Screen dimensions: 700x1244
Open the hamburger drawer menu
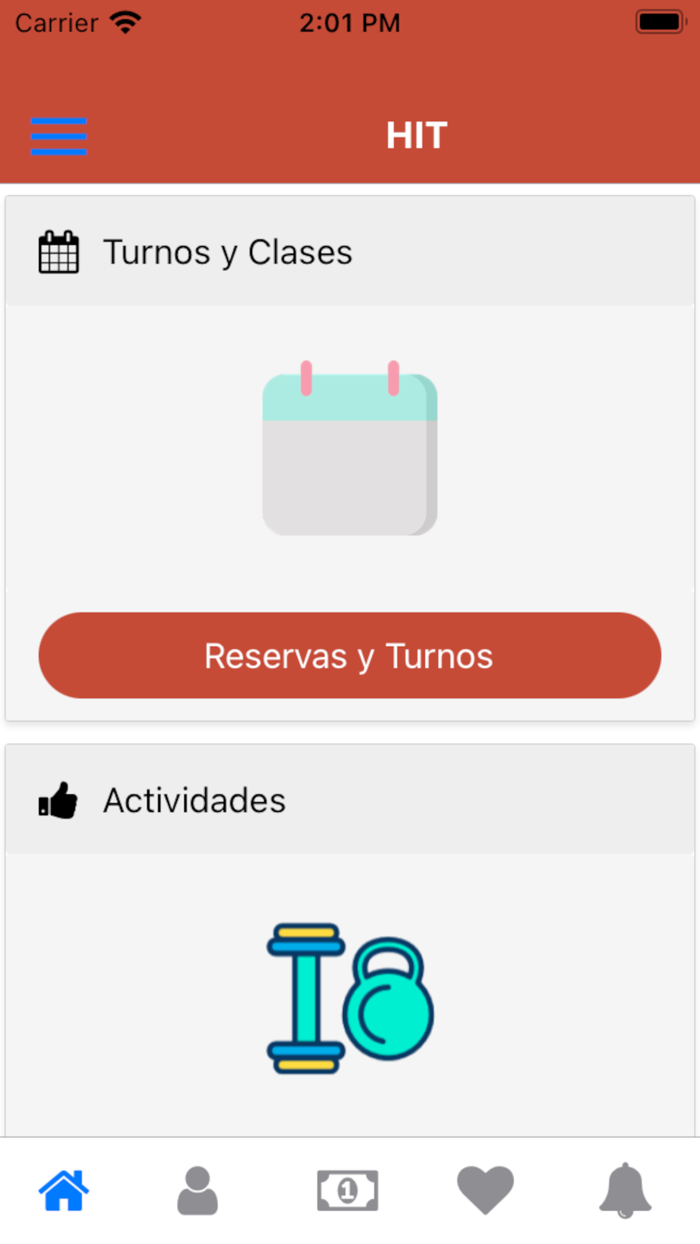pos(58,136)
